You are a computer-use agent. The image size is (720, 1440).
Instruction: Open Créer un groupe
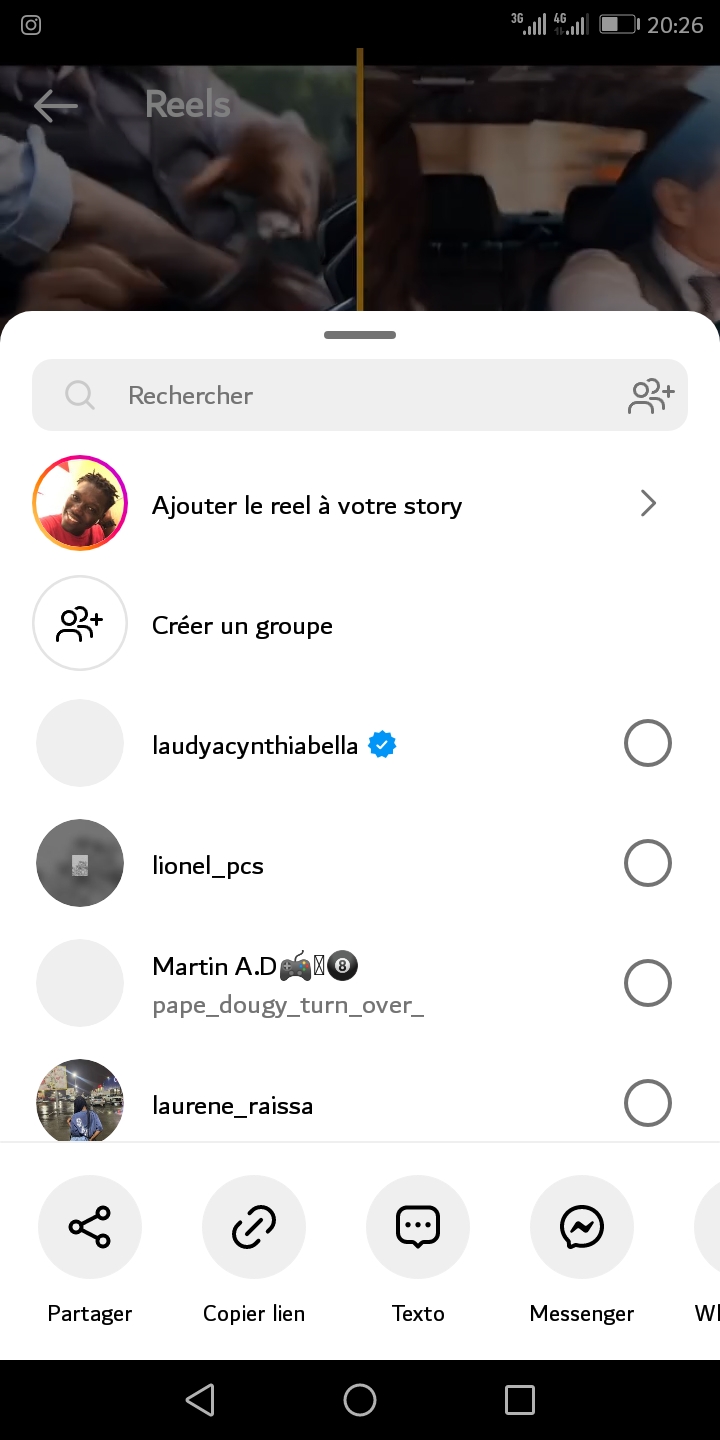[242, 626]
